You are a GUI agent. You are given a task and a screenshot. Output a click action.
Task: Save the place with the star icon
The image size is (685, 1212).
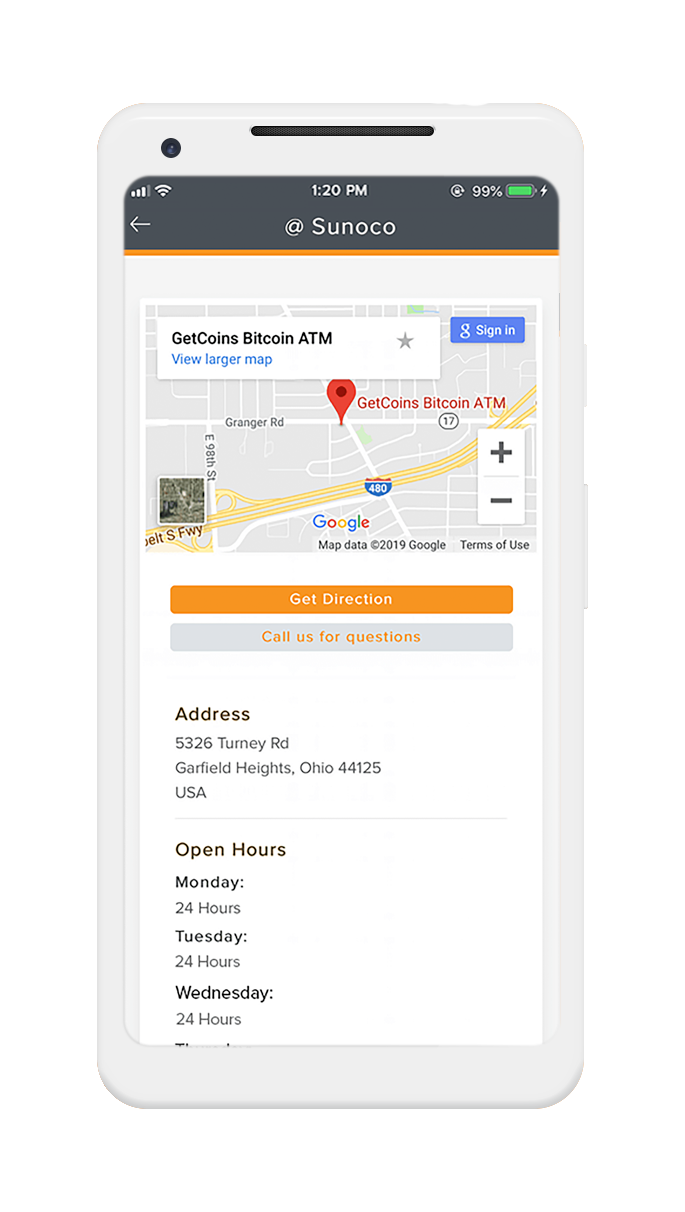point(405,341)
